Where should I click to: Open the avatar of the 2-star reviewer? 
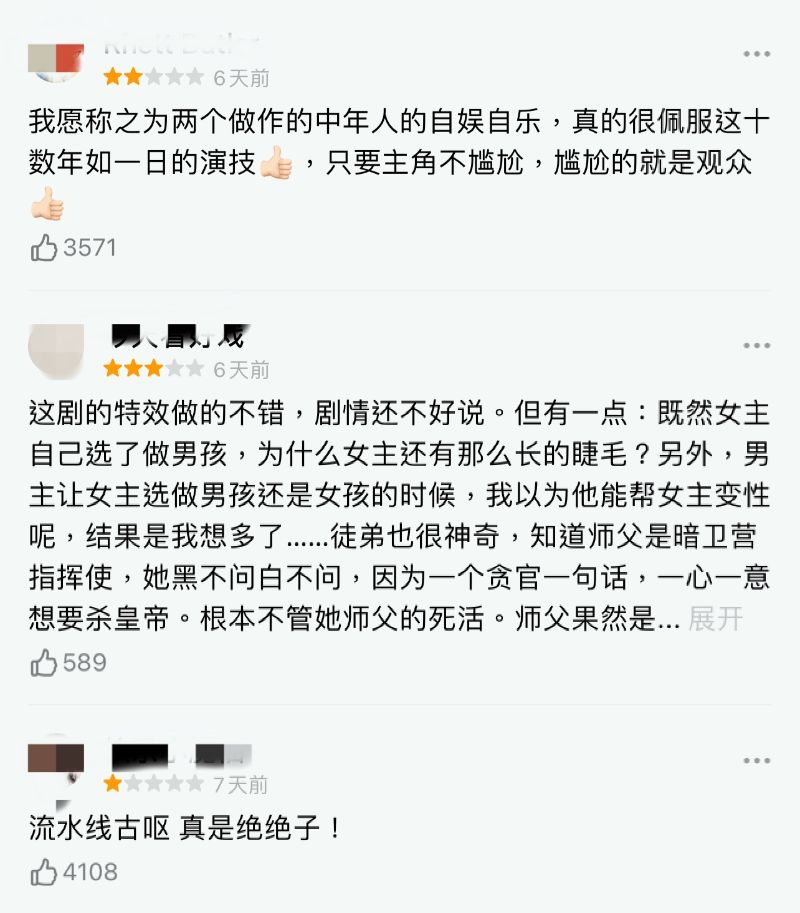click(x=55, y=62)
